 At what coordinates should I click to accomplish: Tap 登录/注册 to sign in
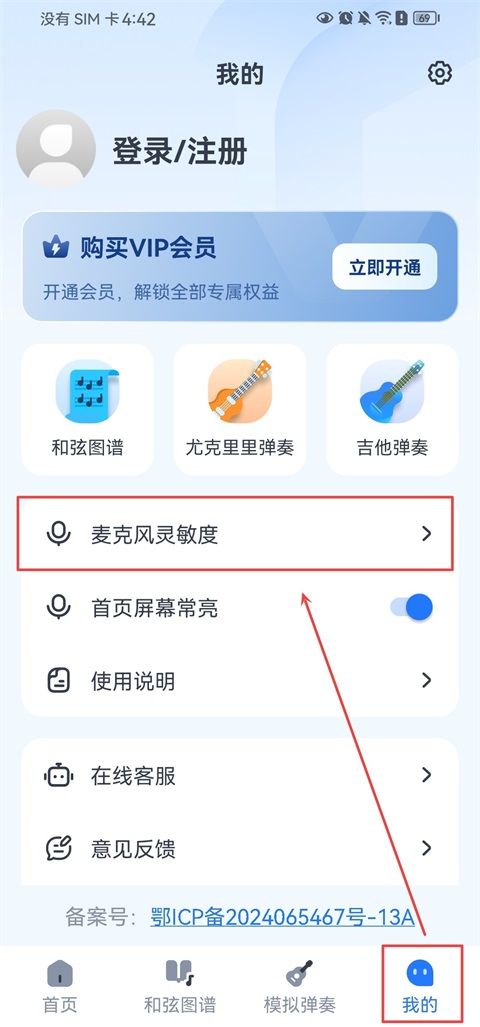(180, 152)
